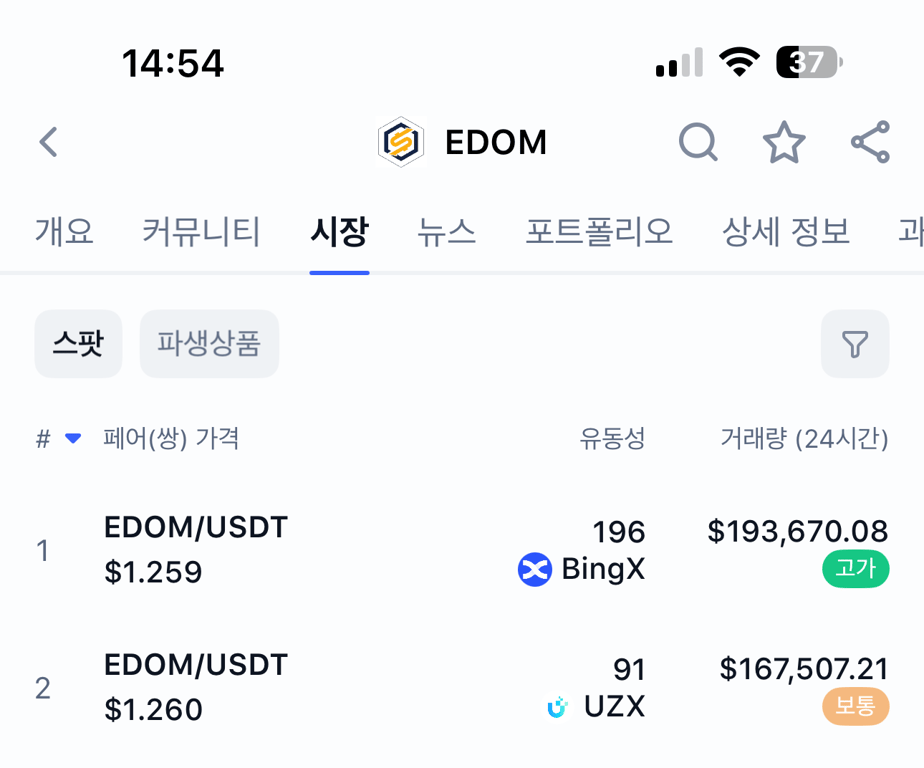Viewport: 924px width, 768px height.
Task: Select the 시장 tab
Action: pyautogui.click(x=339, y=232)
